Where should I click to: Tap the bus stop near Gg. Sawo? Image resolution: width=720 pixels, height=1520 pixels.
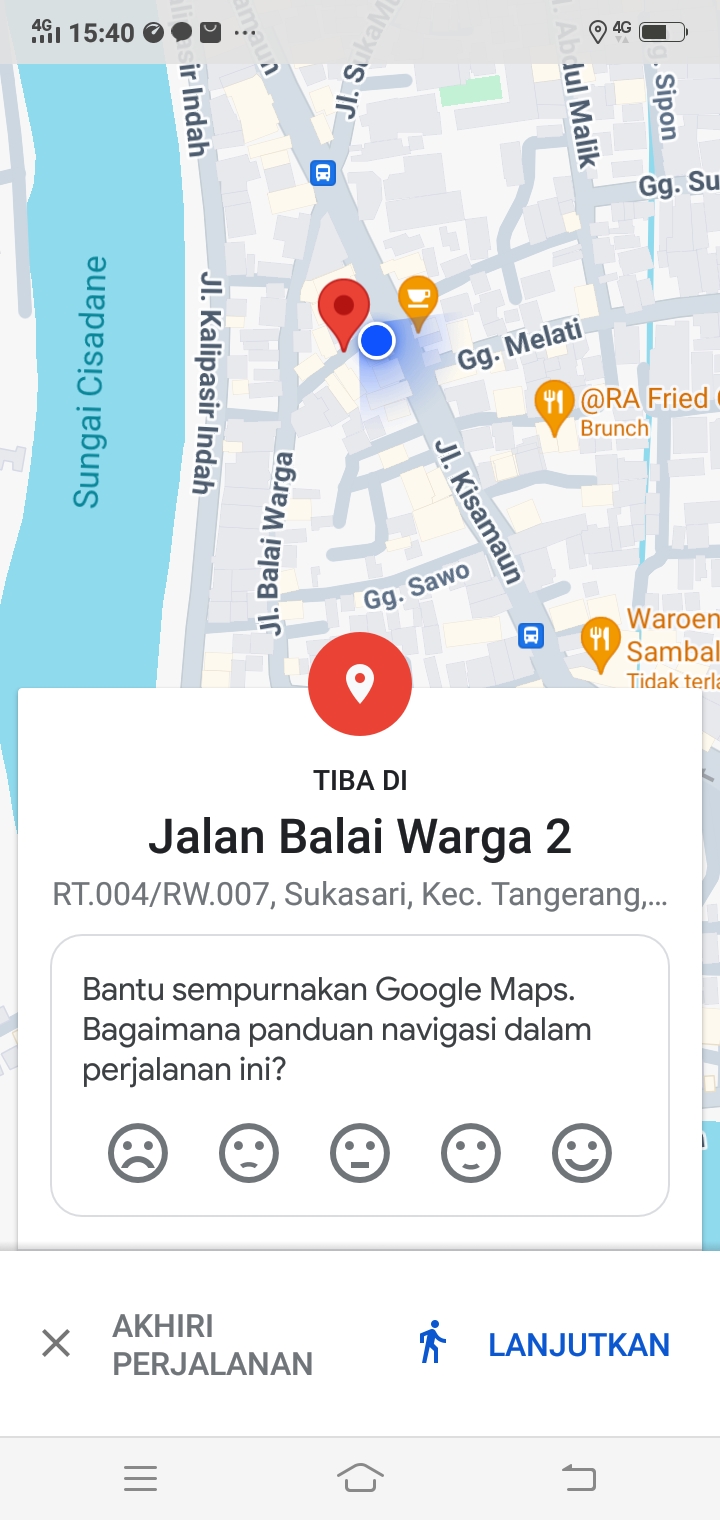click(531, 634)
